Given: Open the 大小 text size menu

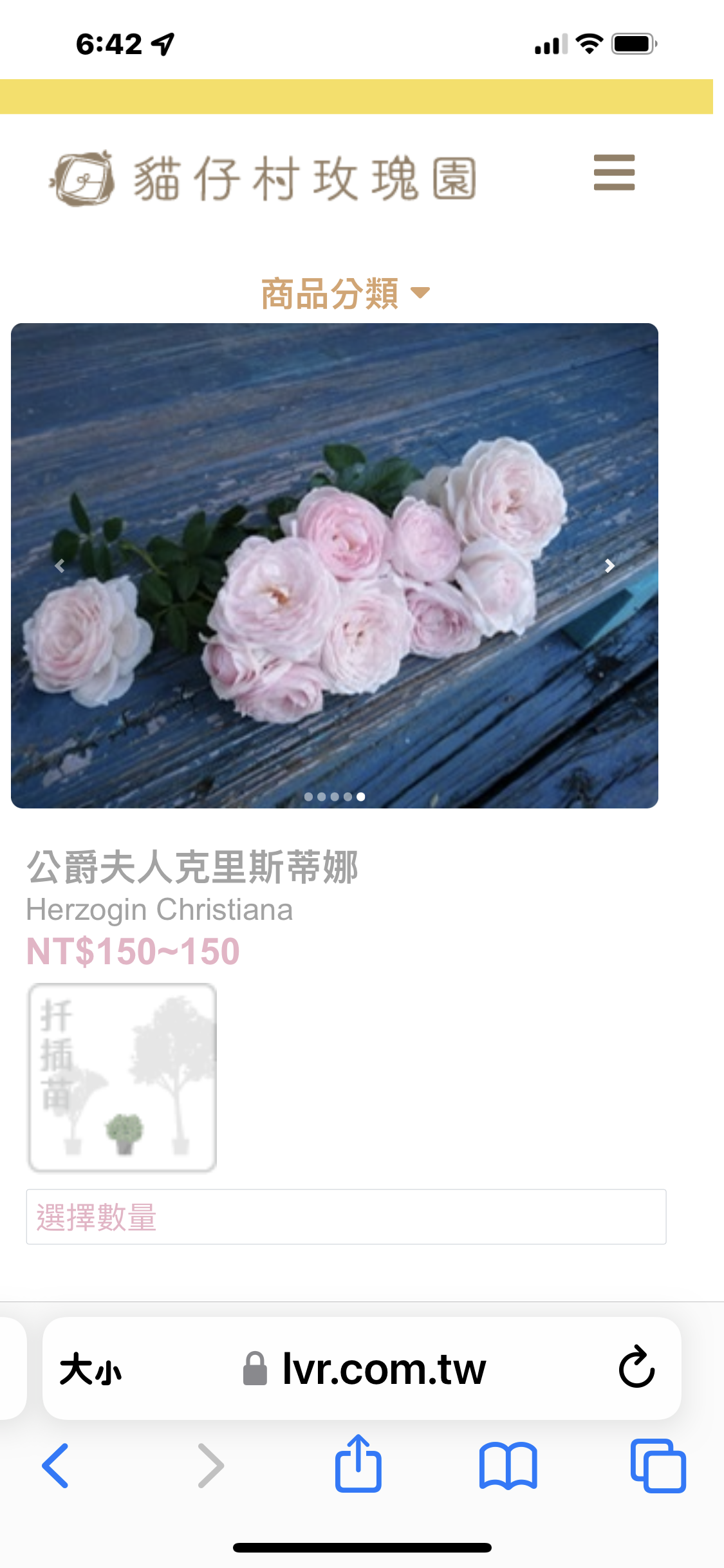Looking at the screenshot, I should (x=91, y=1369).
